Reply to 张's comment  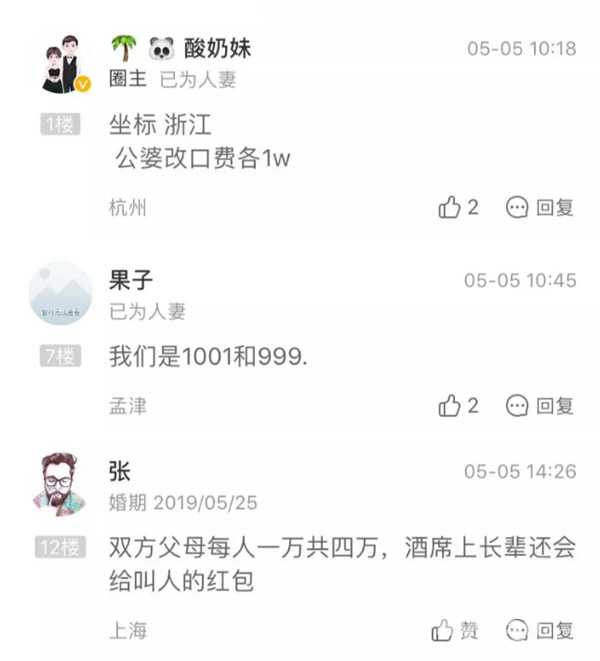coord(540,630)
